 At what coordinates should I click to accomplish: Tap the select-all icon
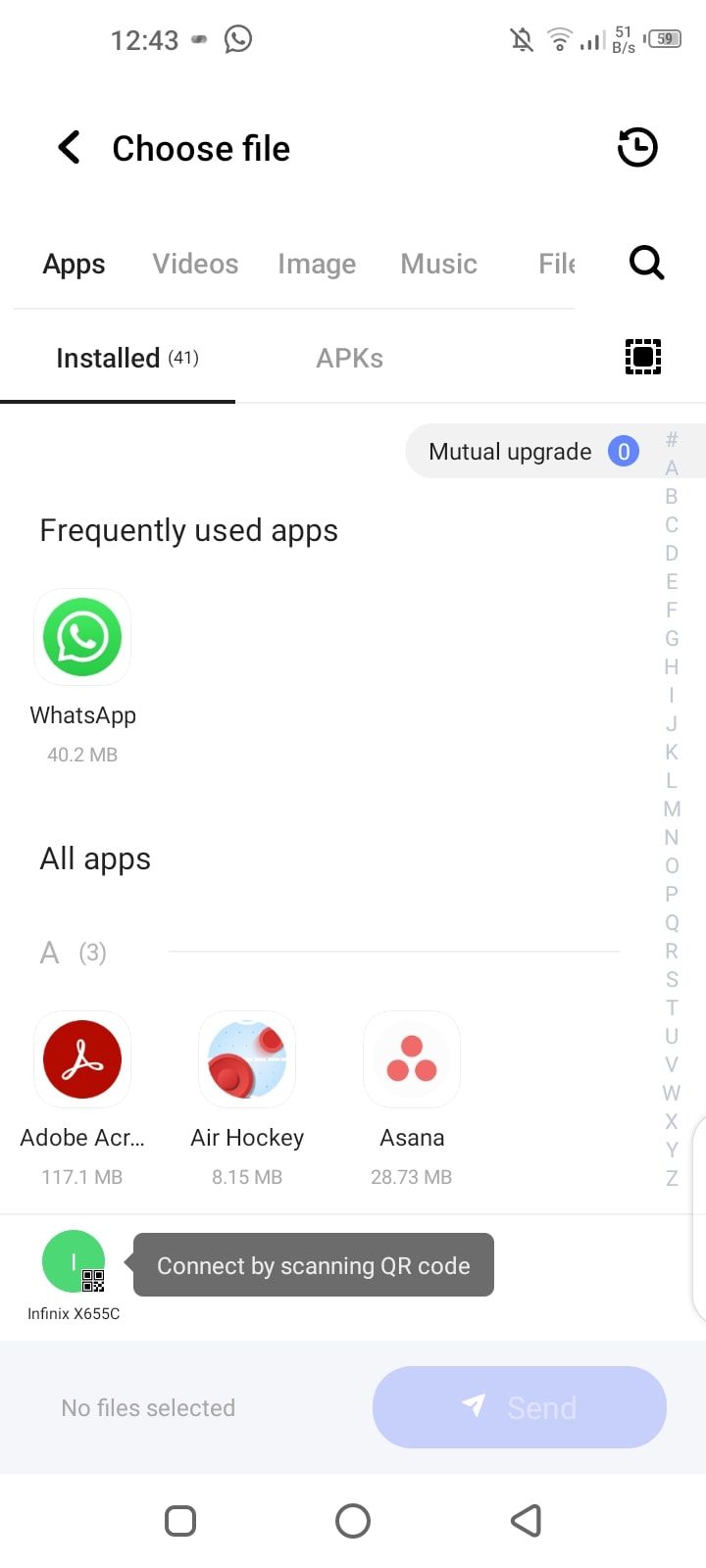pyautogui.click(x=643, y=357)
